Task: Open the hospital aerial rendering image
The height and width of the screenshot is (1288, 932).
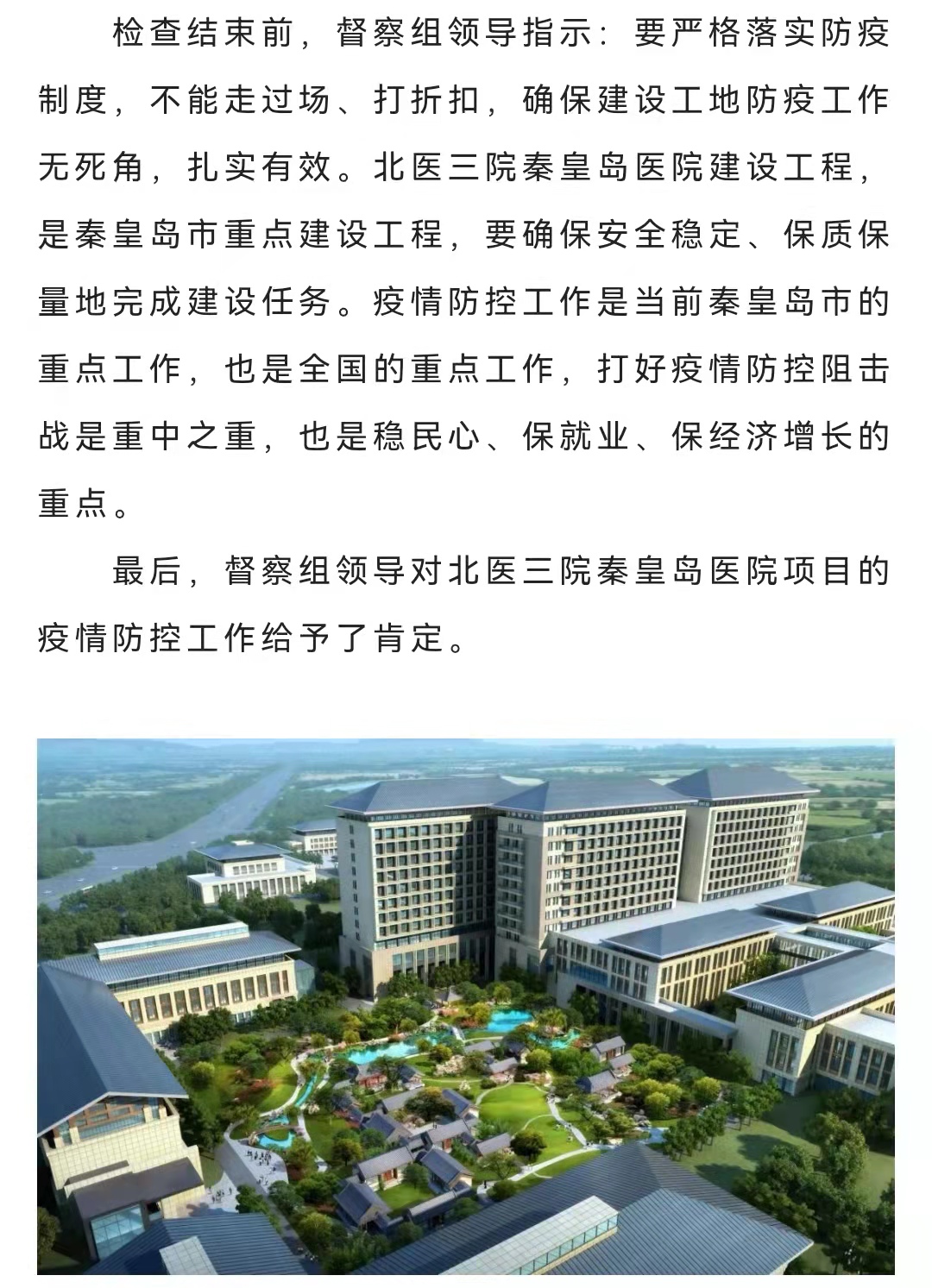Action: pos(466,1006)
